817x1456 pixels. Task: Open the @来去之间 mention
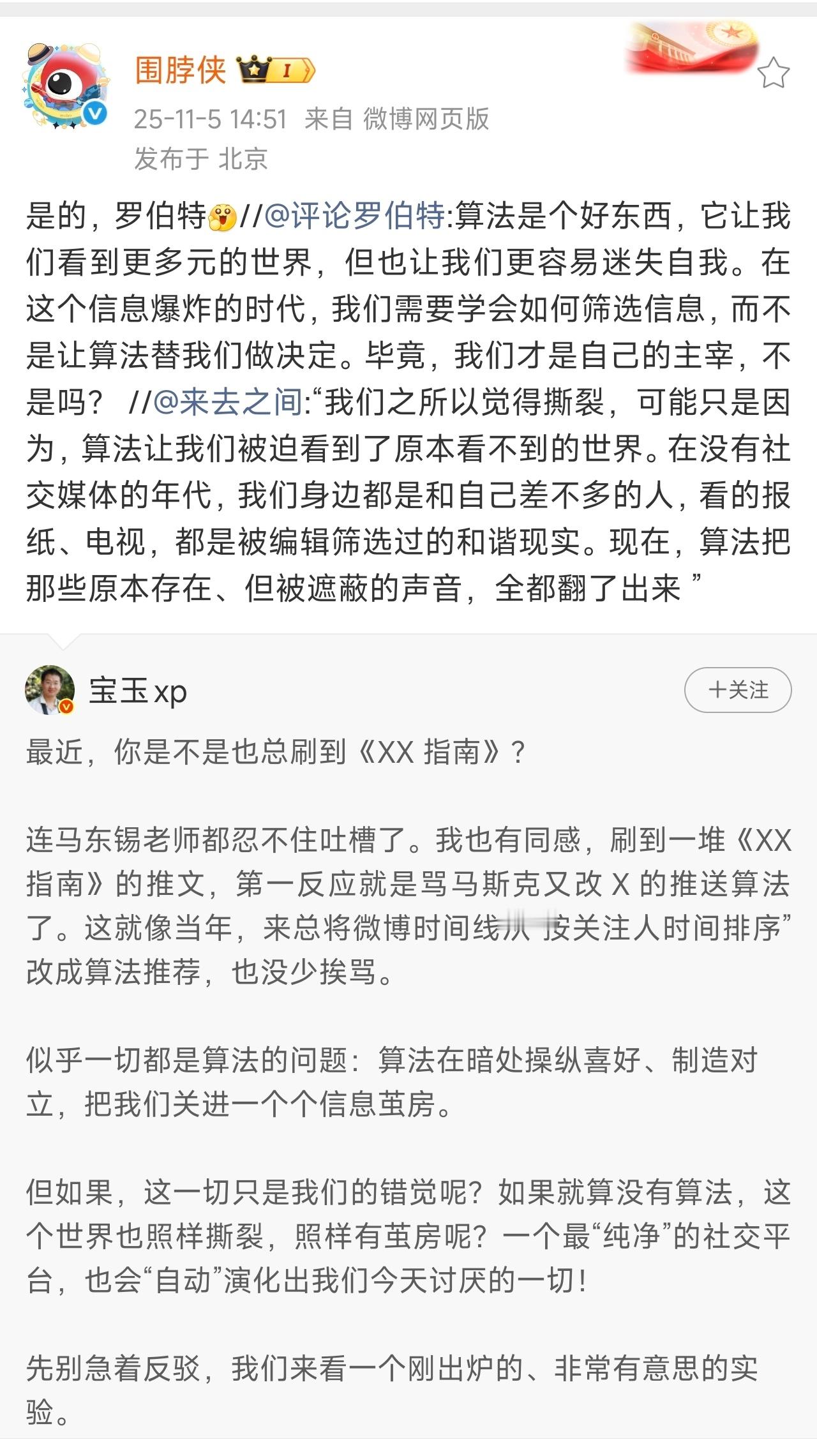coord(228,402)
